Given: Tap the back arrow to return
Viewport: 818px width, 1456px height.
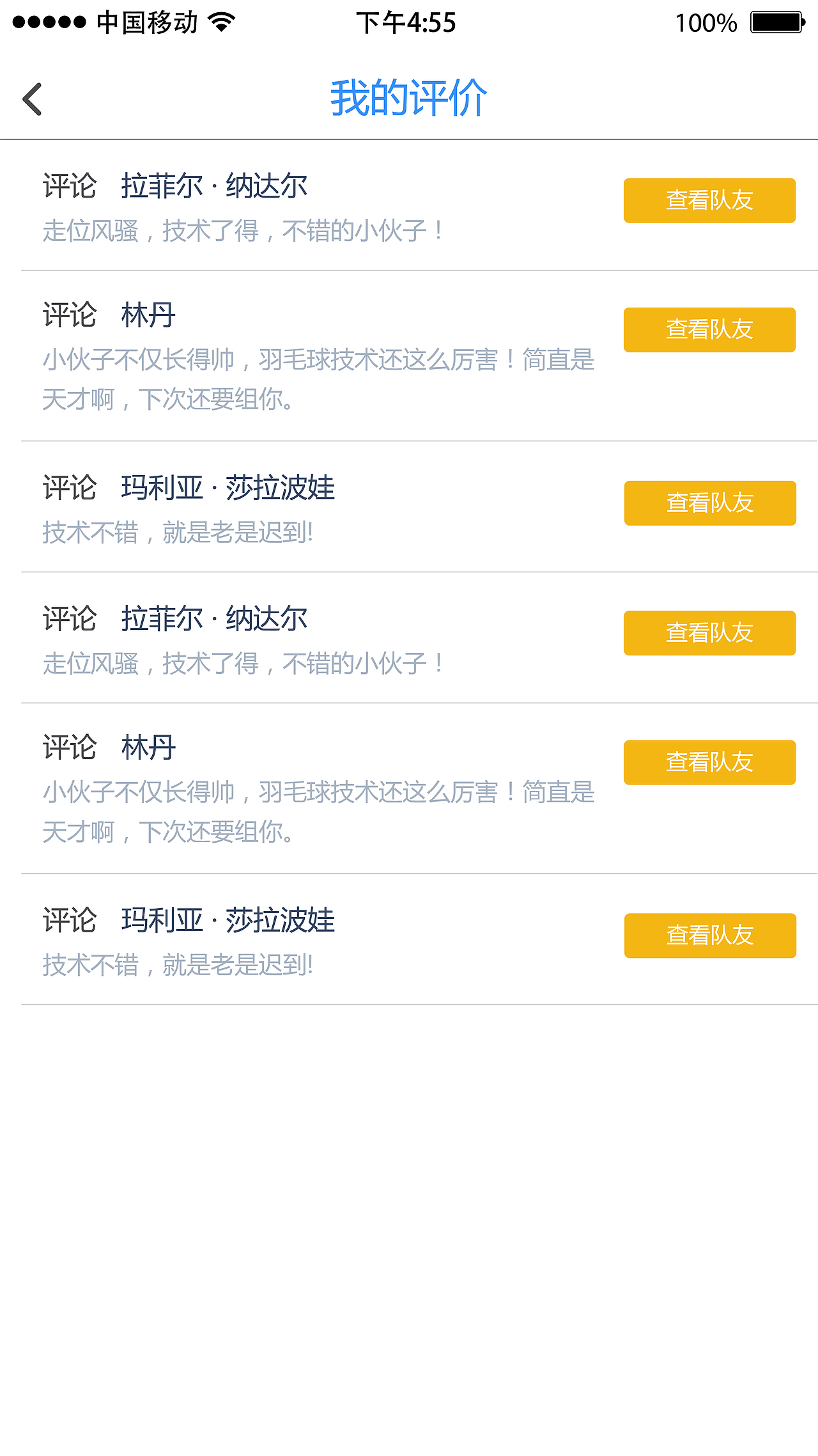Looking at the screenshot, I should [x=31, y=98].
